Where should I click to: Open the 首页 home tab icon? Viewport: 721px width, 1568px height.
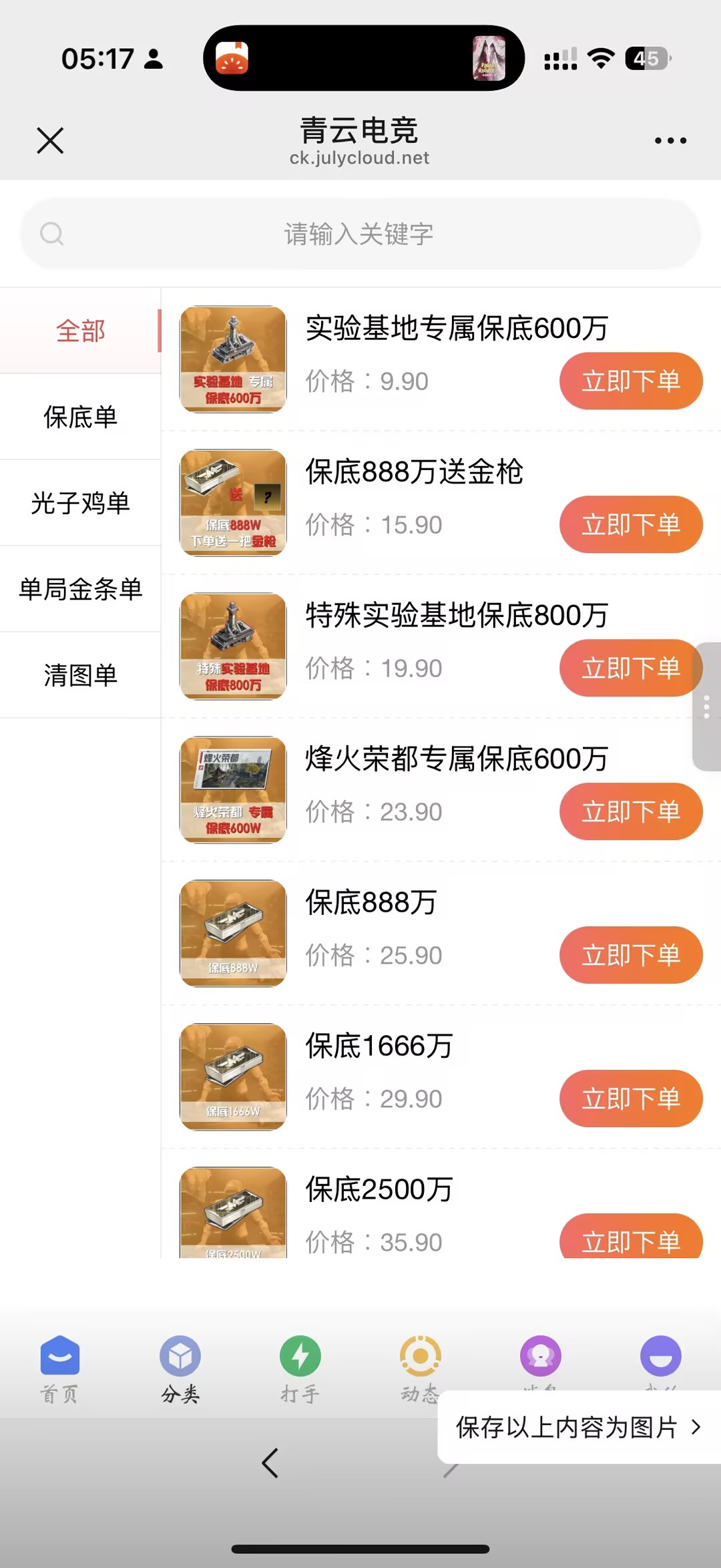[x=59, y=1356]
